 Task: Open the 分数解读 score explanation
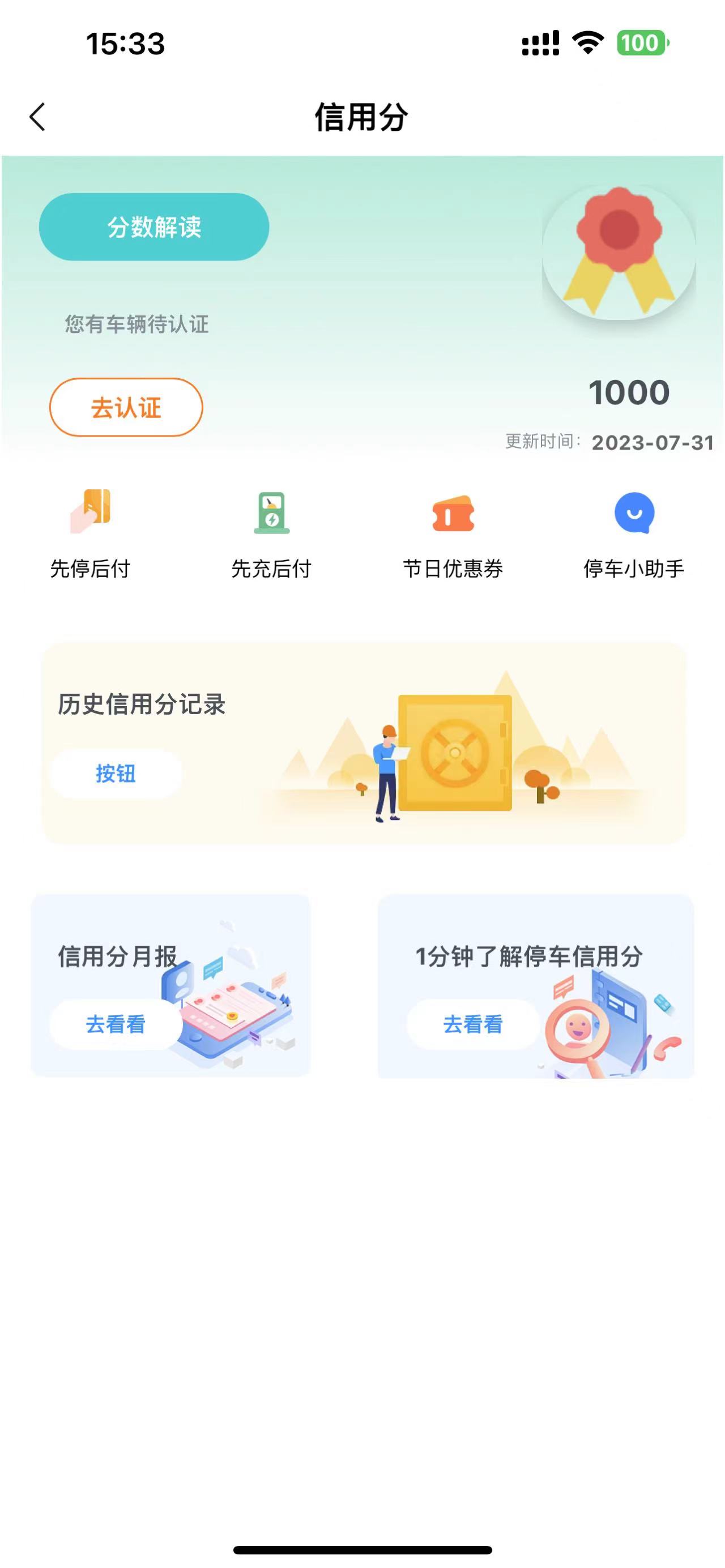coord(154,227)
